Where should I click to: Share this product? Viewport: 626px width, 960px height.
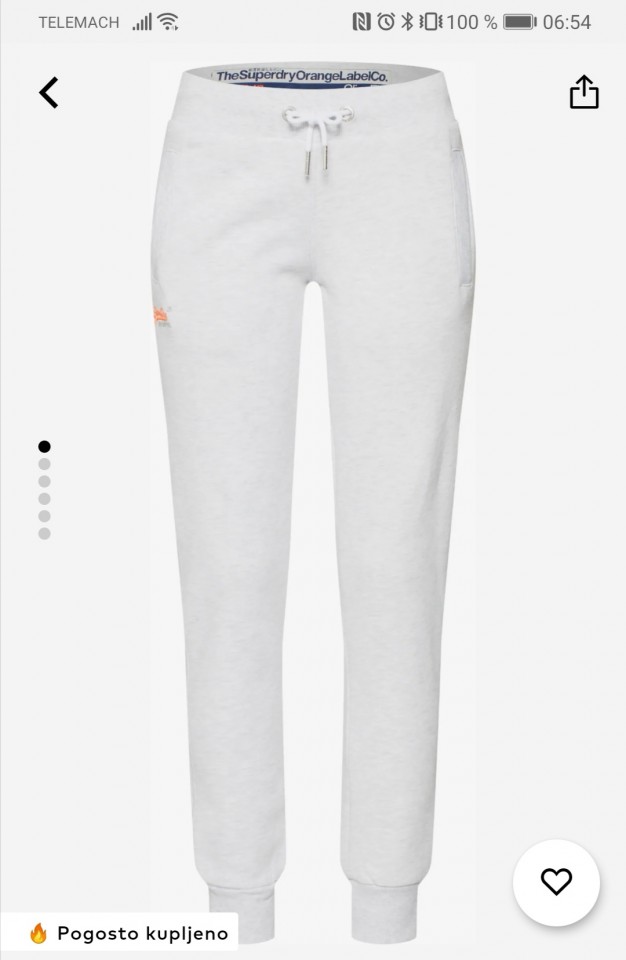click(x=584, y=93)
